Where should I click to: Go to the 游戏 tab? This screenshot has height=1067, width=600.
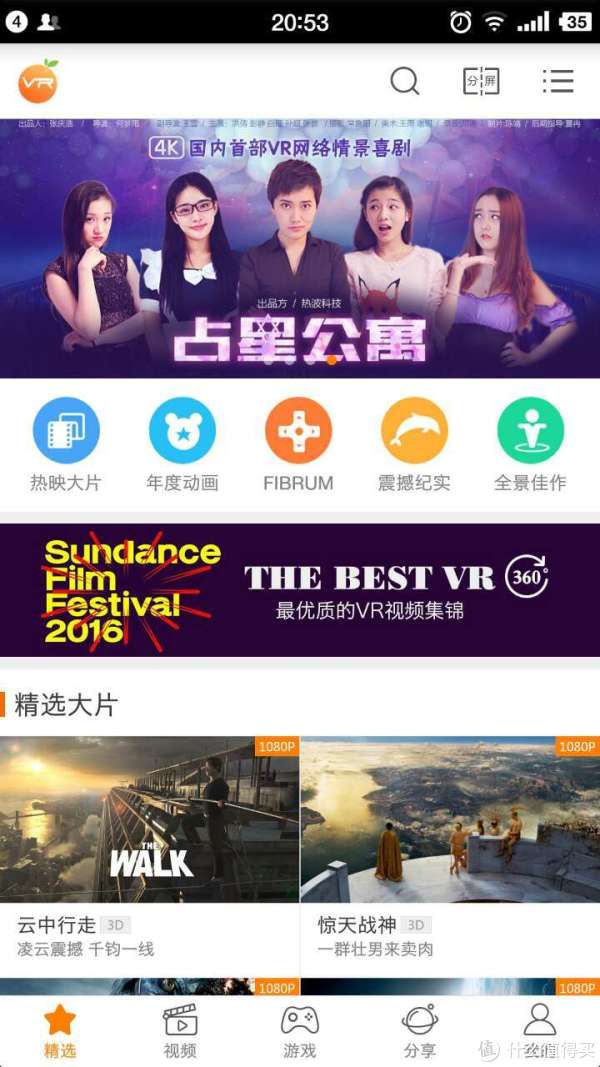299,1030
